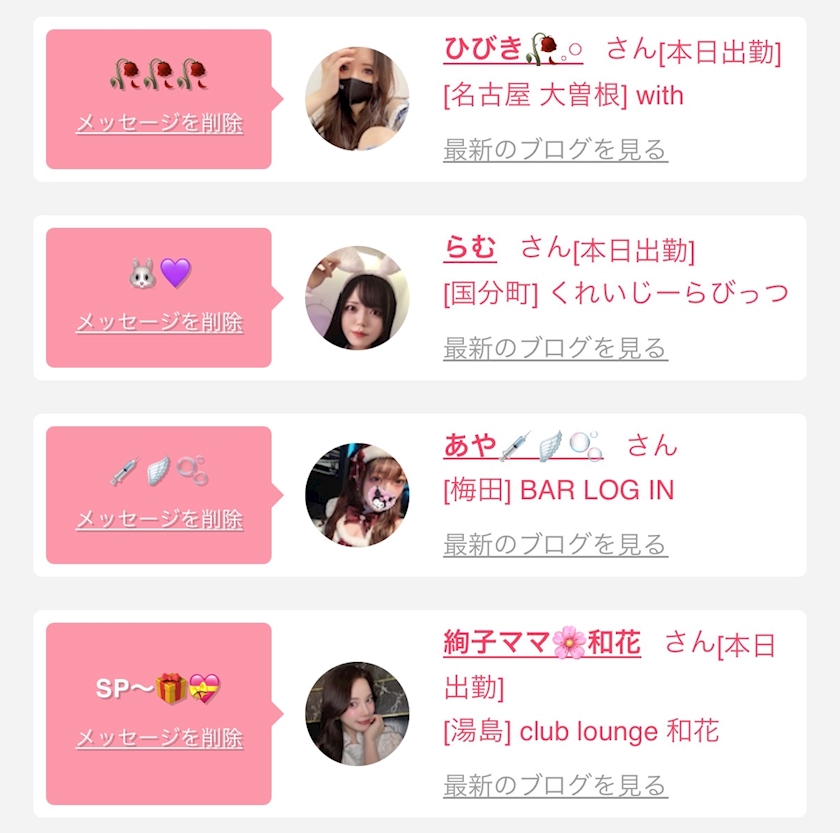Tap 絢子ママ和花's profile photo
Image resolution: width=840 pixels, height=833 pixels.
pyautogui.click(x=357, y=713)
